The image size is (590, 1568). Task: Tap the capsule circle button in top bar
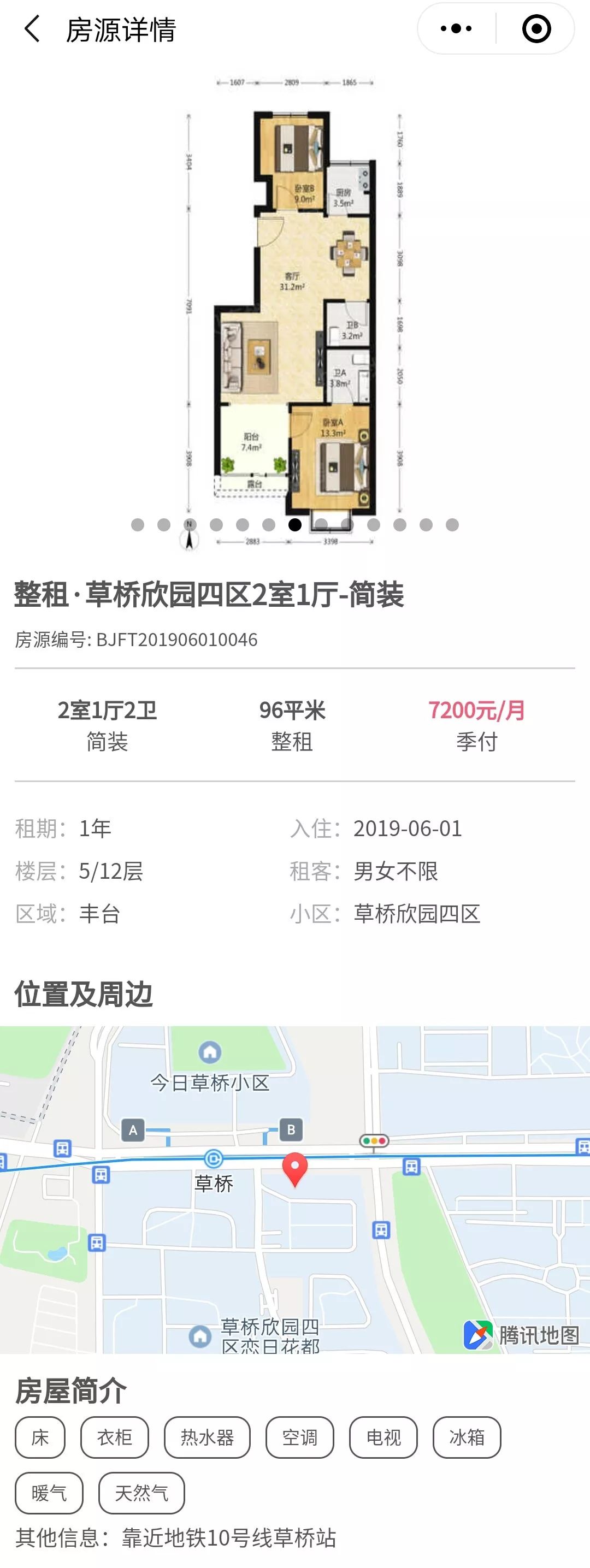point(535,28)
